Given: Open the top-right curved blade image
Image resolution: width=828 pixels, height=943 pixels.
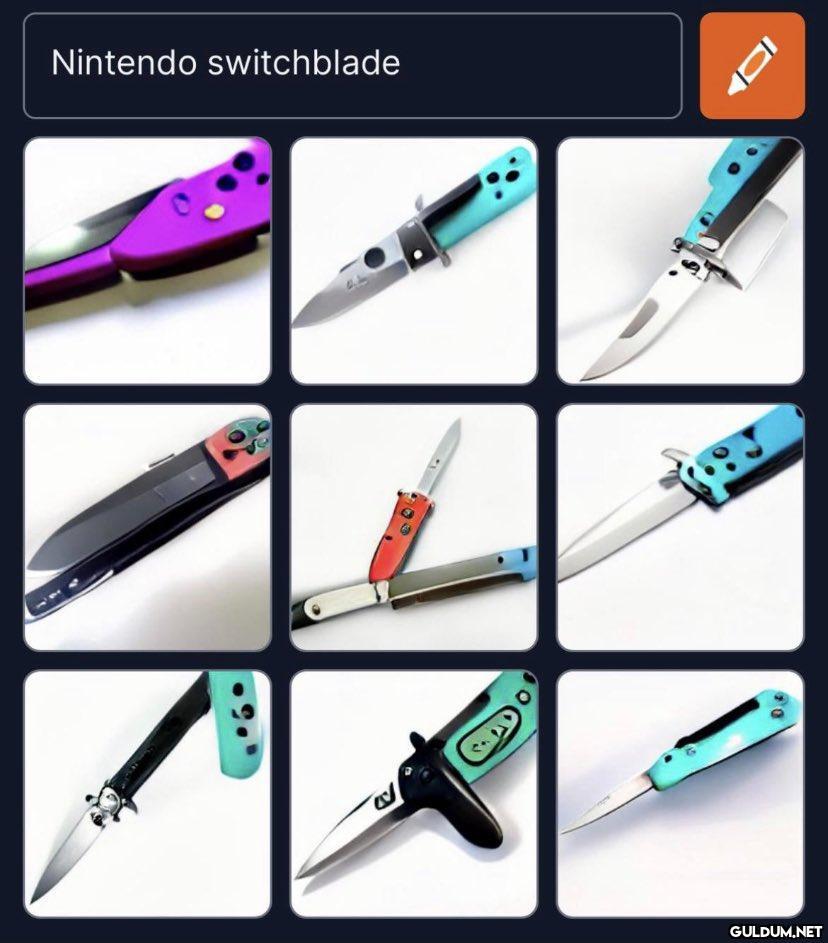Looking at the screenshot, I should click(680, 260).
